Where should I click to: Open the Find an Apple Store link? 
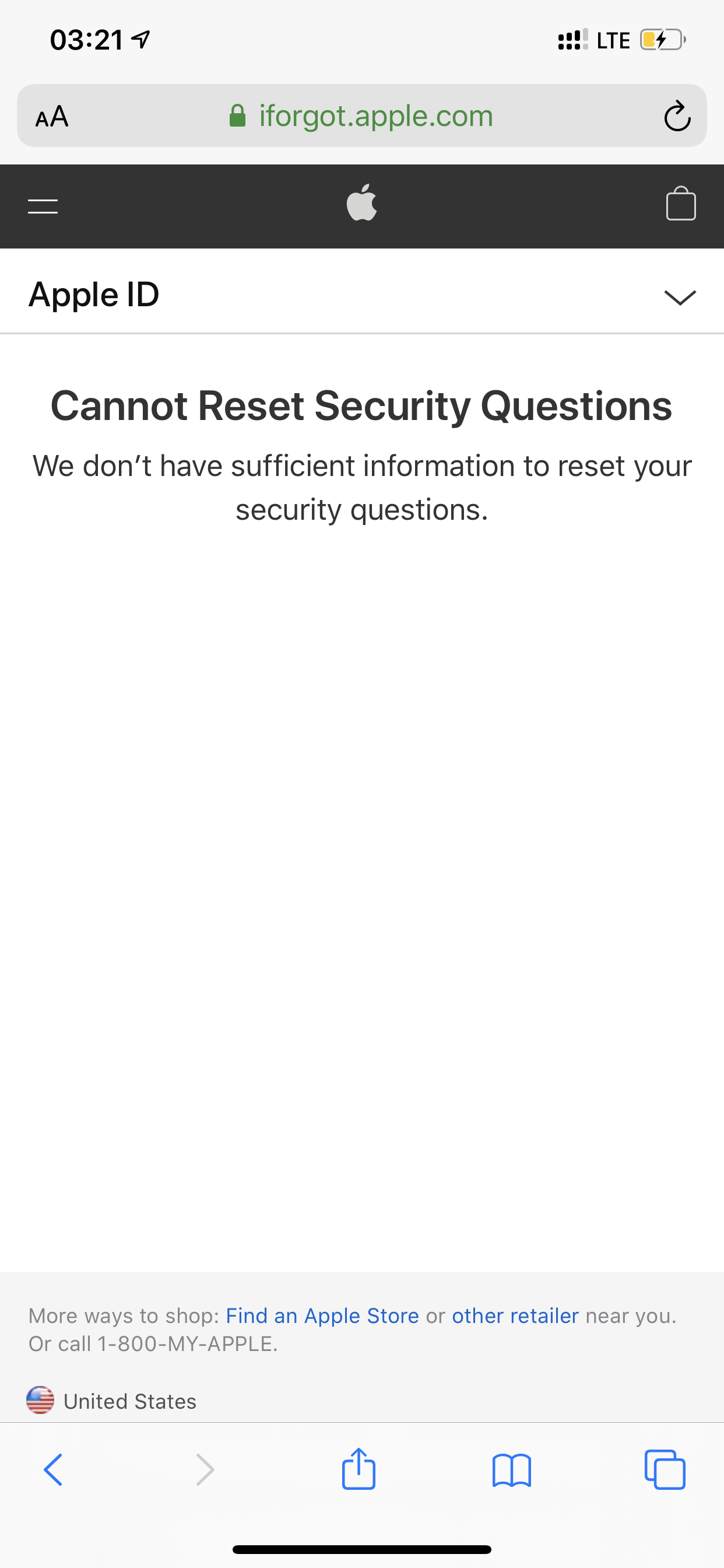[x=322, y=1316]
